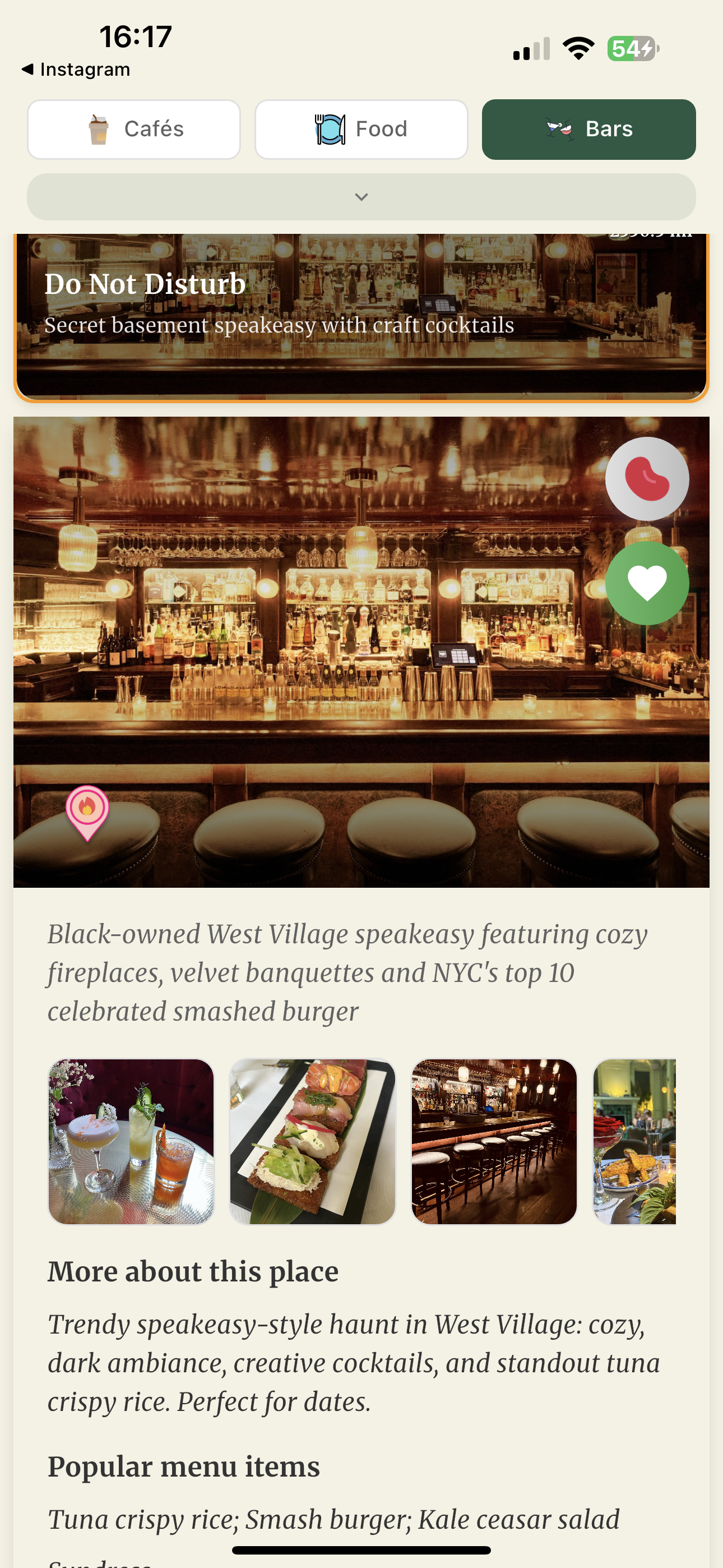
Task: Tap the white heart icon to save this bar
Action: (x=647, y=583)
